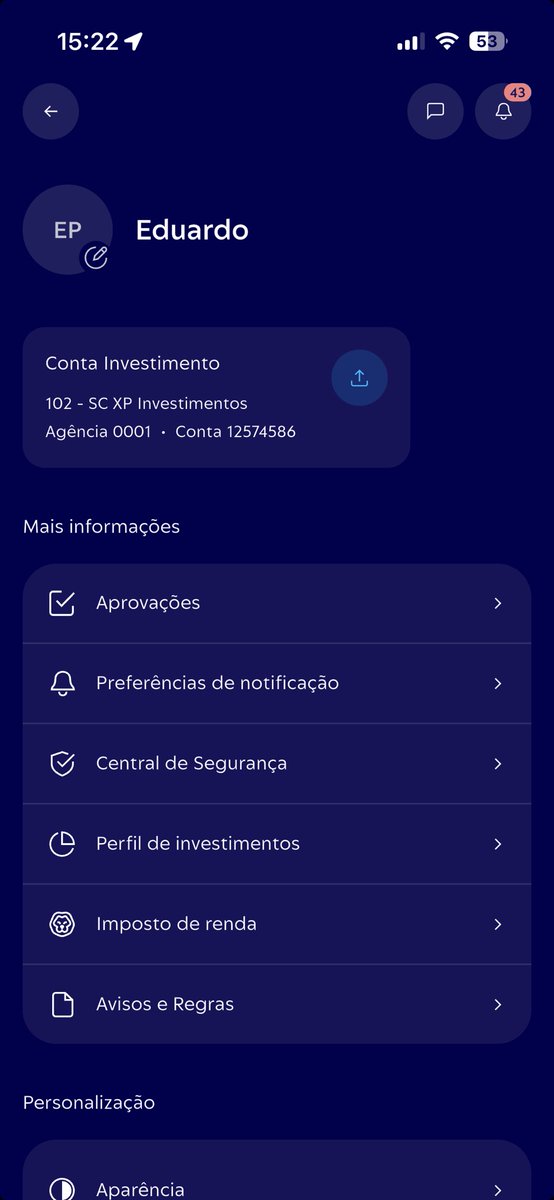
Task: Open Aprovações
Action: [x=277, y=603]
